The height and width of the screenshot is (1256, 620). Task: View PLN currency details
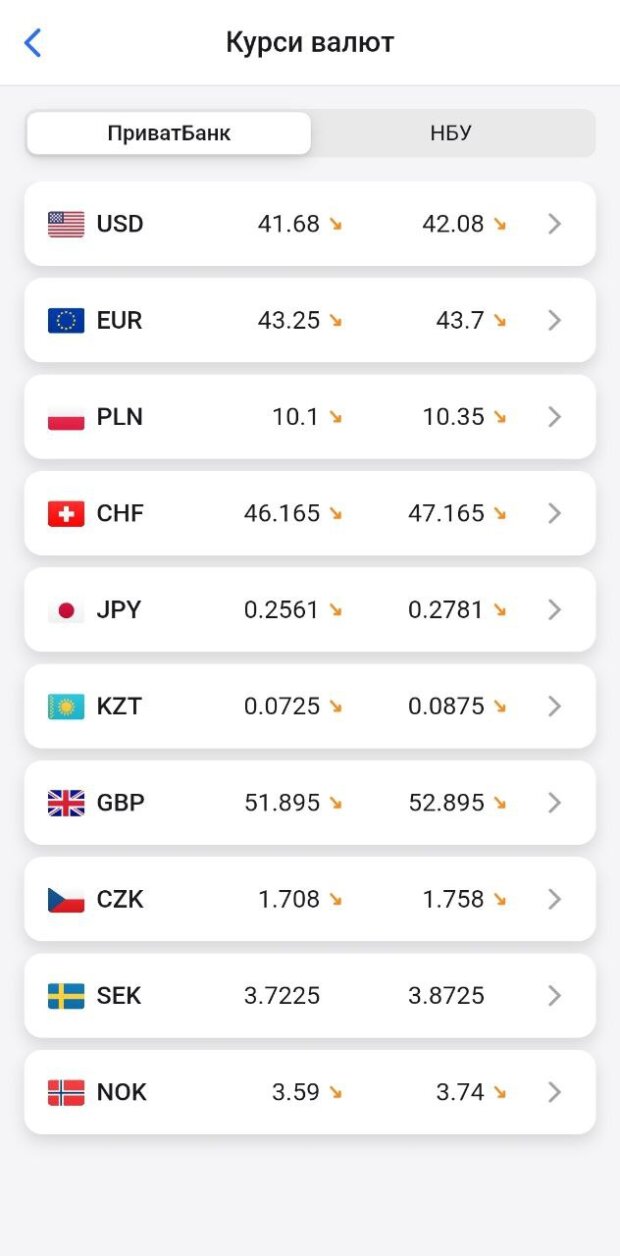[x=310, y=417]
